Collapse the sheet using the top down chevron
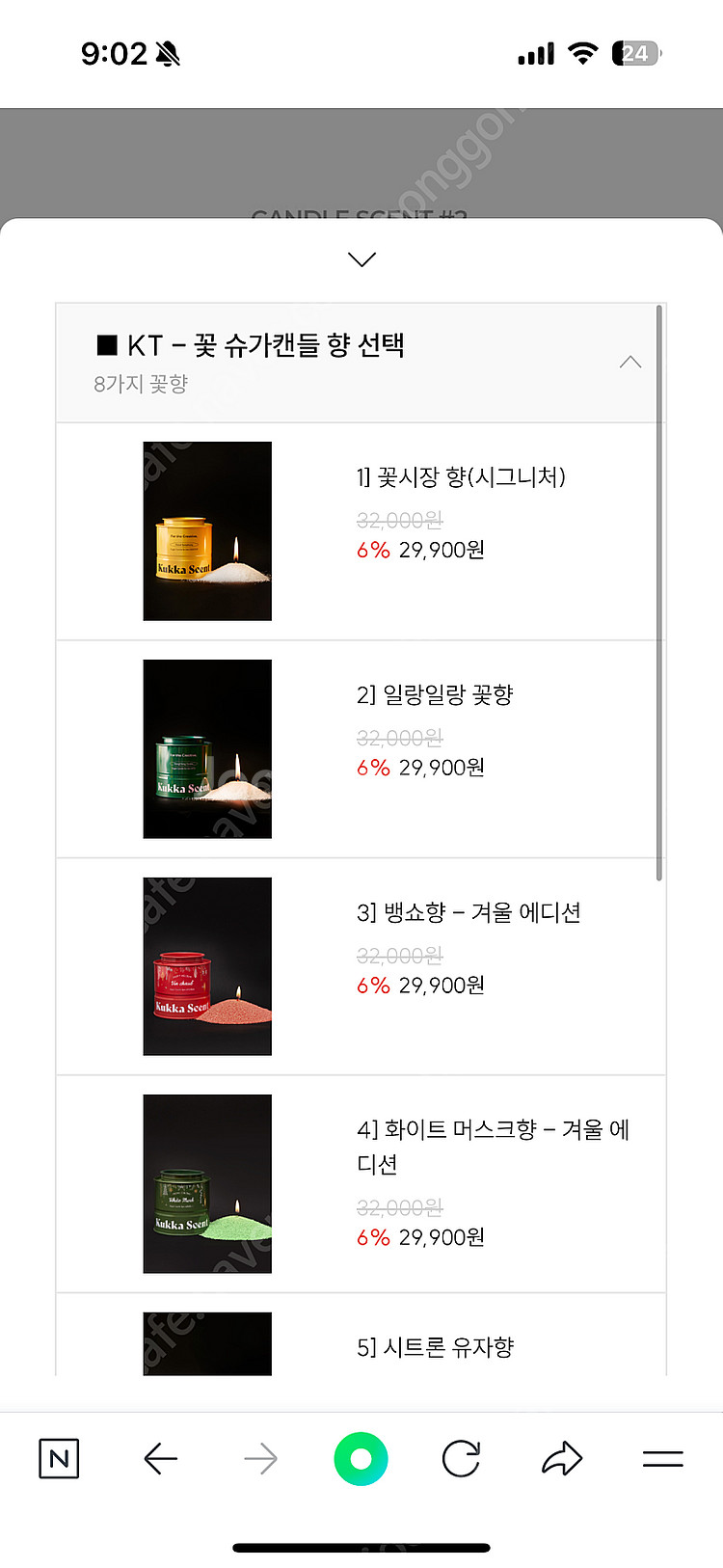This screenshot has width=723, height=1568. [x=361, y=258]
